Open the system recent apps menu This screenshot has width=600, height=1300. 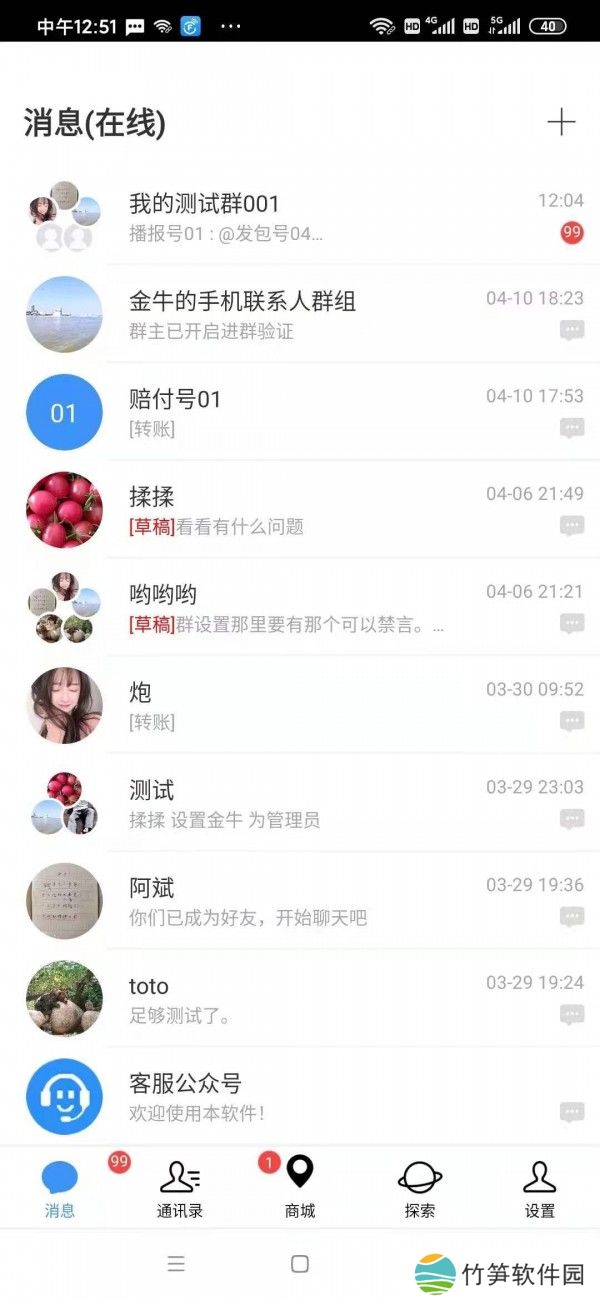click(x=176, y=1264)
